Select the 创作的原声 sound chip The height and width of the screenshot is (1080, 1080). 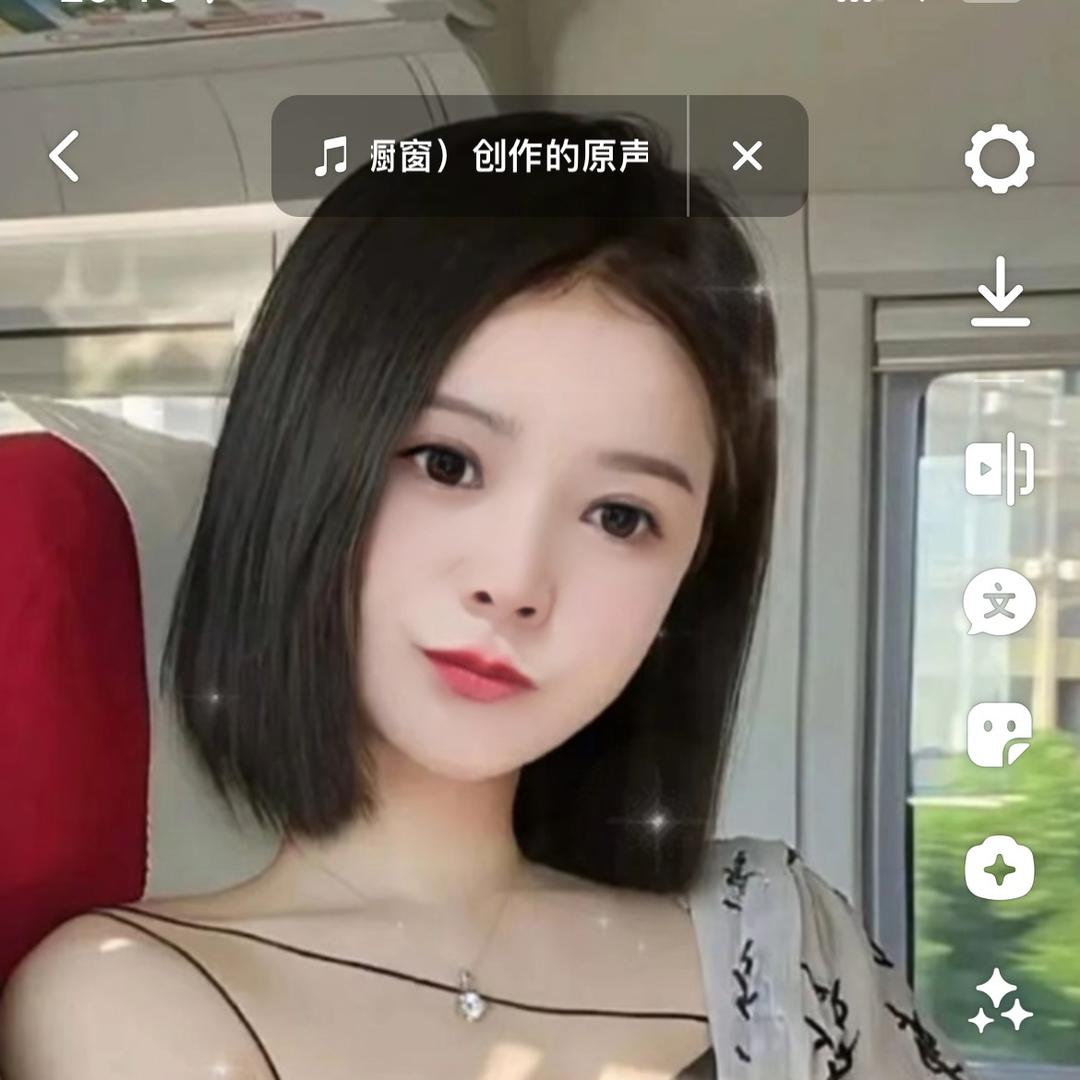481,156
